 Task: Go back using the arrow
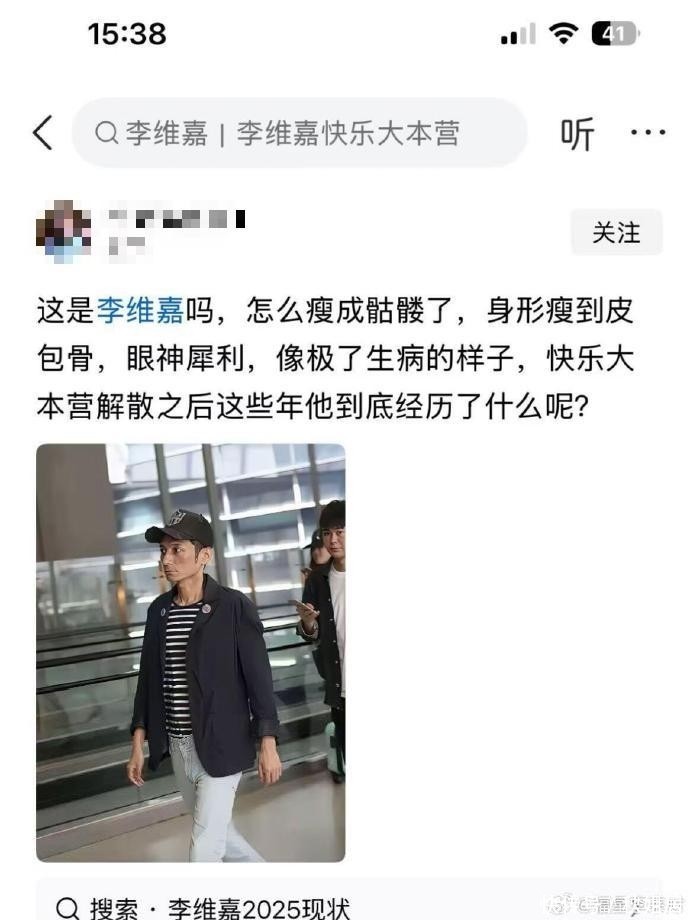[43, 133]
